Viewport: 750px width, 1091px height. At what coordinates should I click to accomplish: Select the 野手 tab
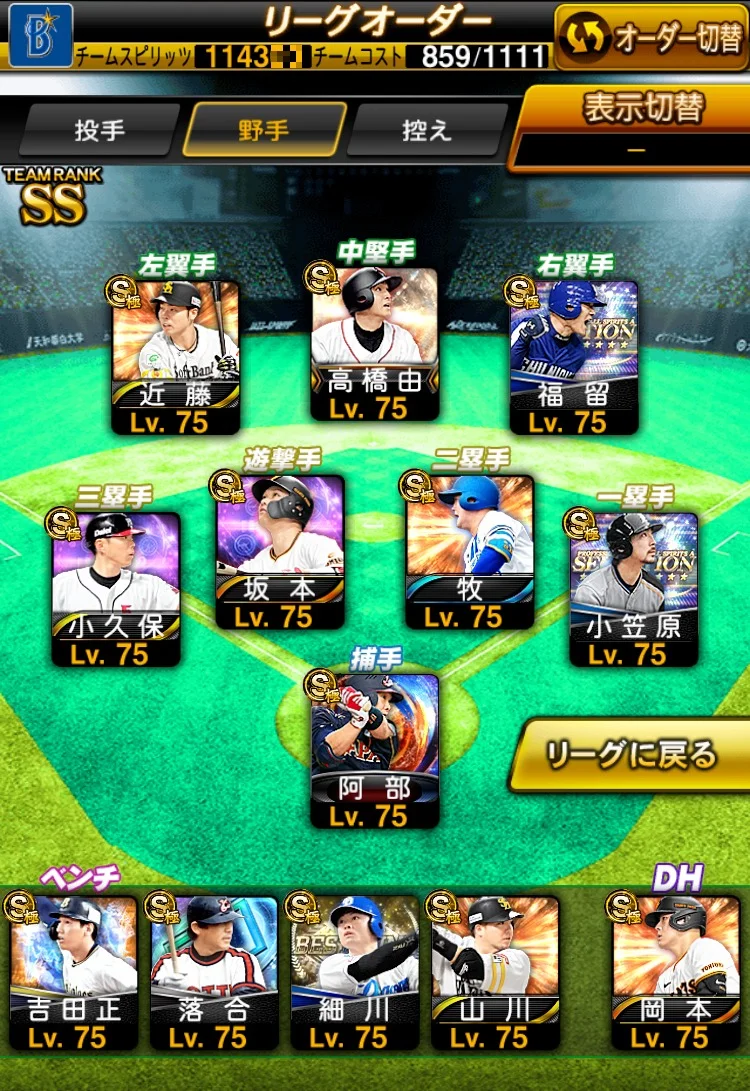(x=264, y=130)
